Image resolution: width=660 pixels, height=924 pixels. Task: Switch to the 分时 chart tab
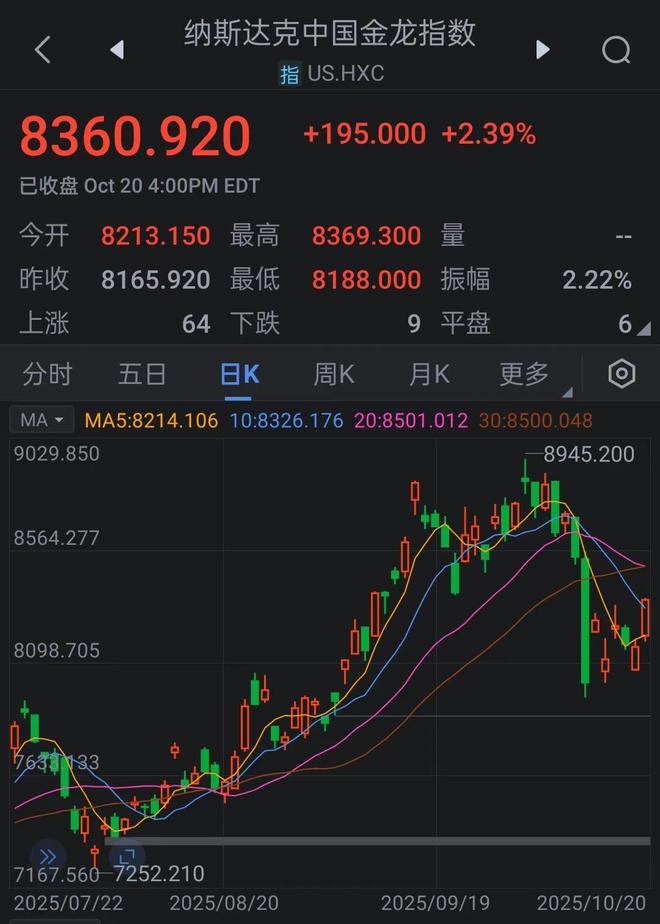(47, 374)
